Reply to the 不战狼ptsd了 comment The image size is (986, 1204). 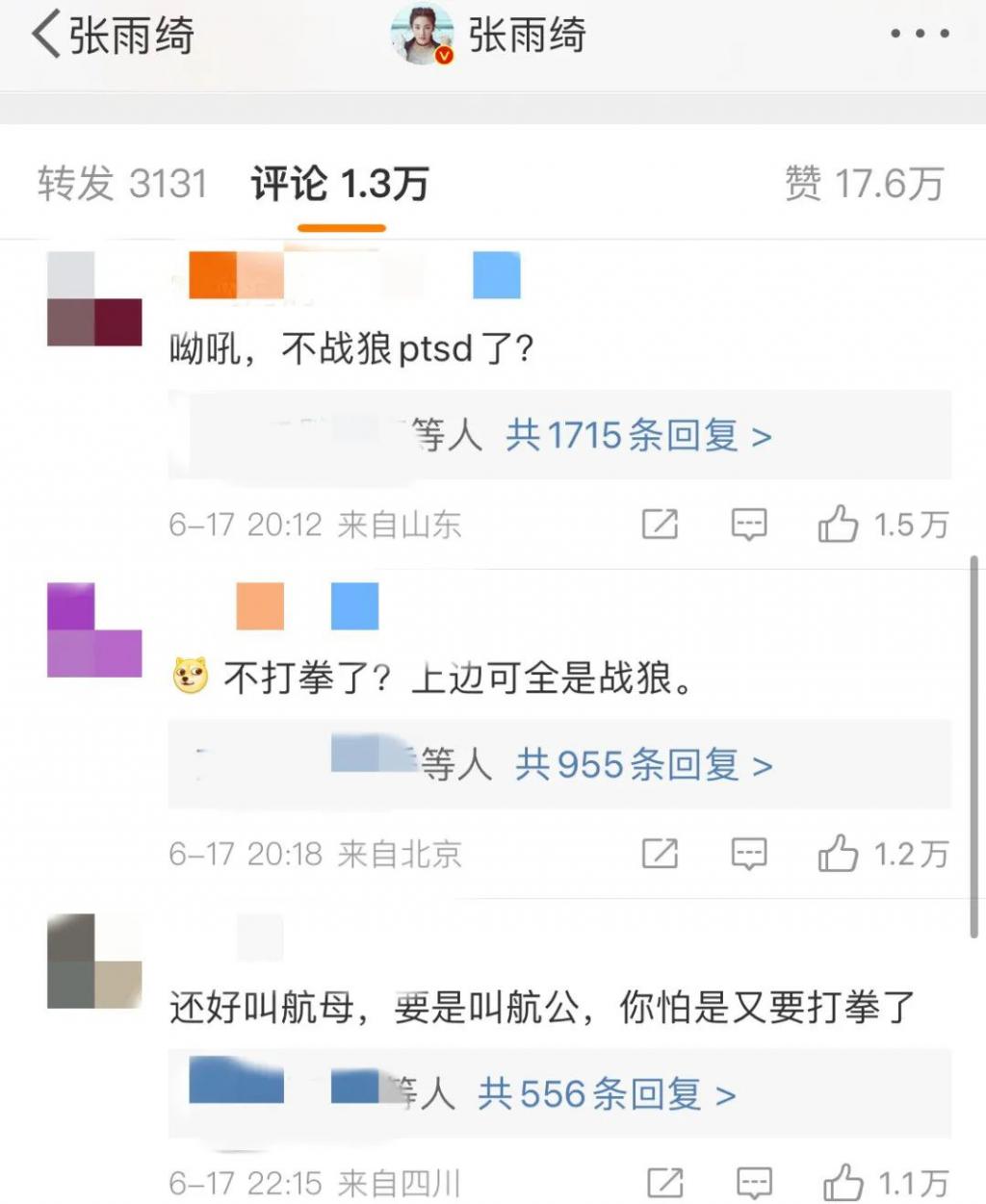point(749,525)
